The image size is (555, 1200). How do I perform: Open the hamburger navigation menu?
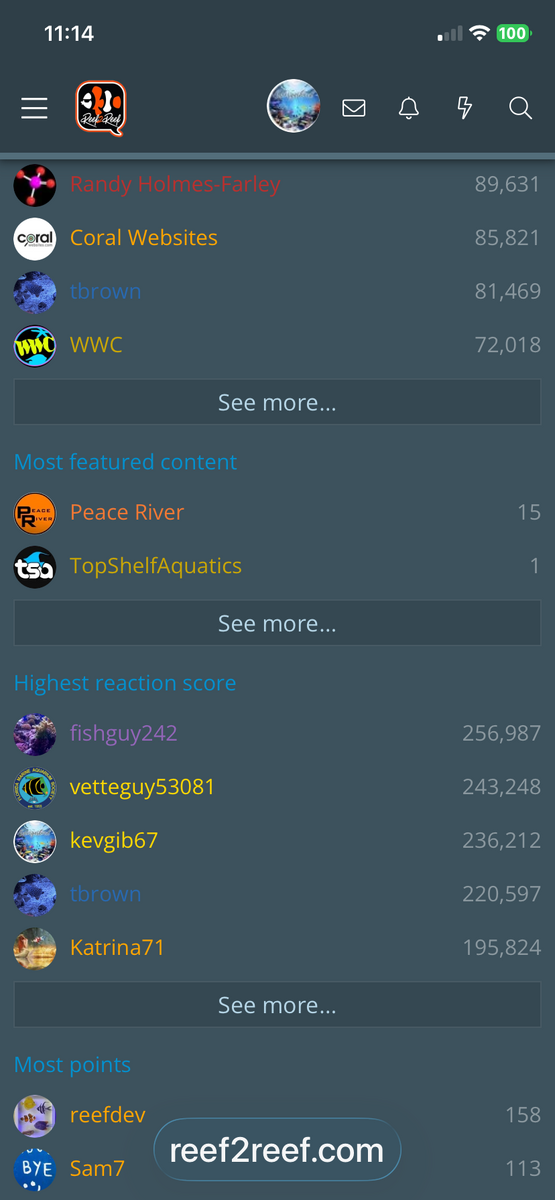tap(34, 108)
